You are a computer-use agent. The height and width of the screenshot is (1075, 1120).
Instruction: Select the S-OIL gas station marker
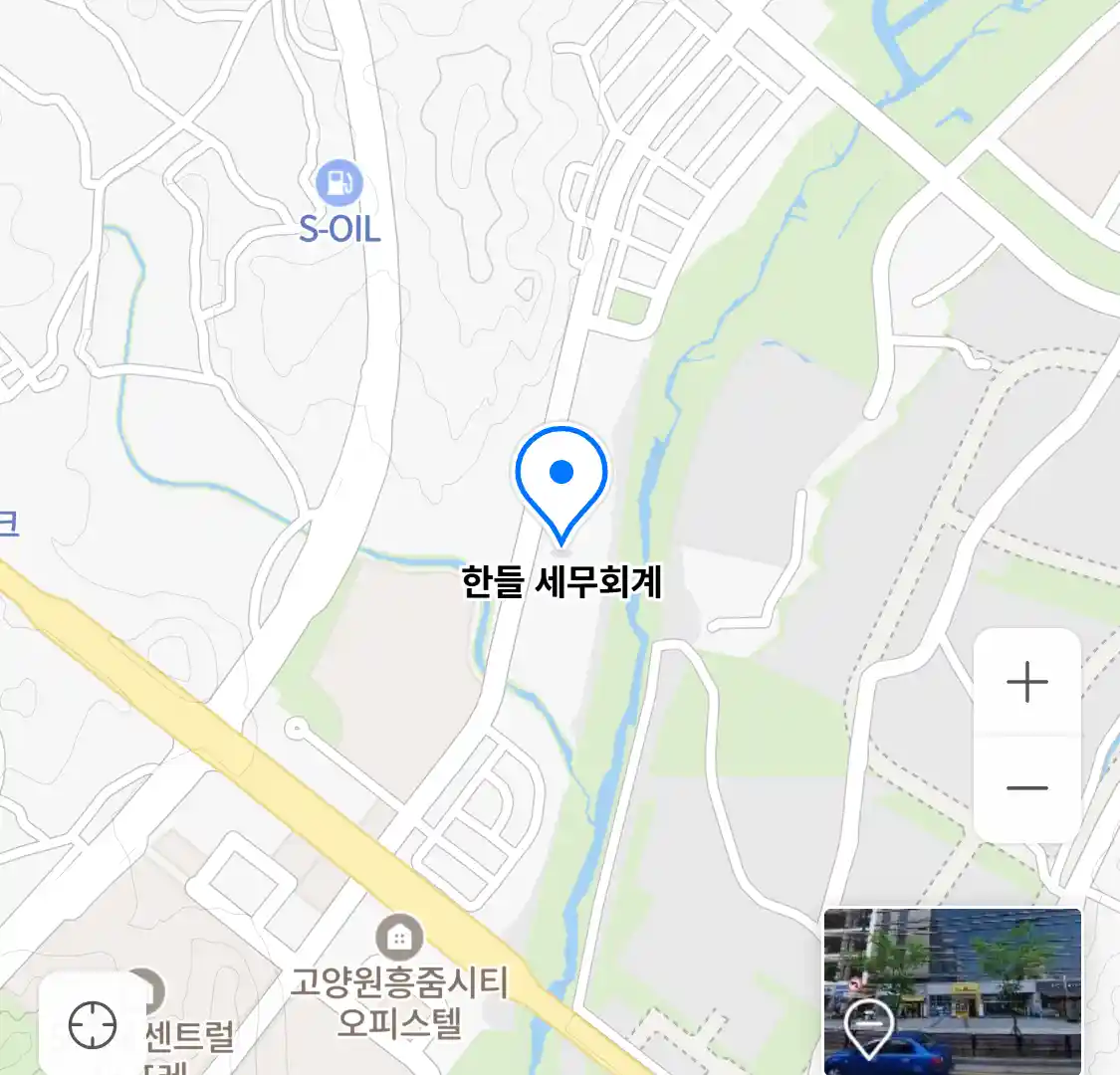point(339,184)
